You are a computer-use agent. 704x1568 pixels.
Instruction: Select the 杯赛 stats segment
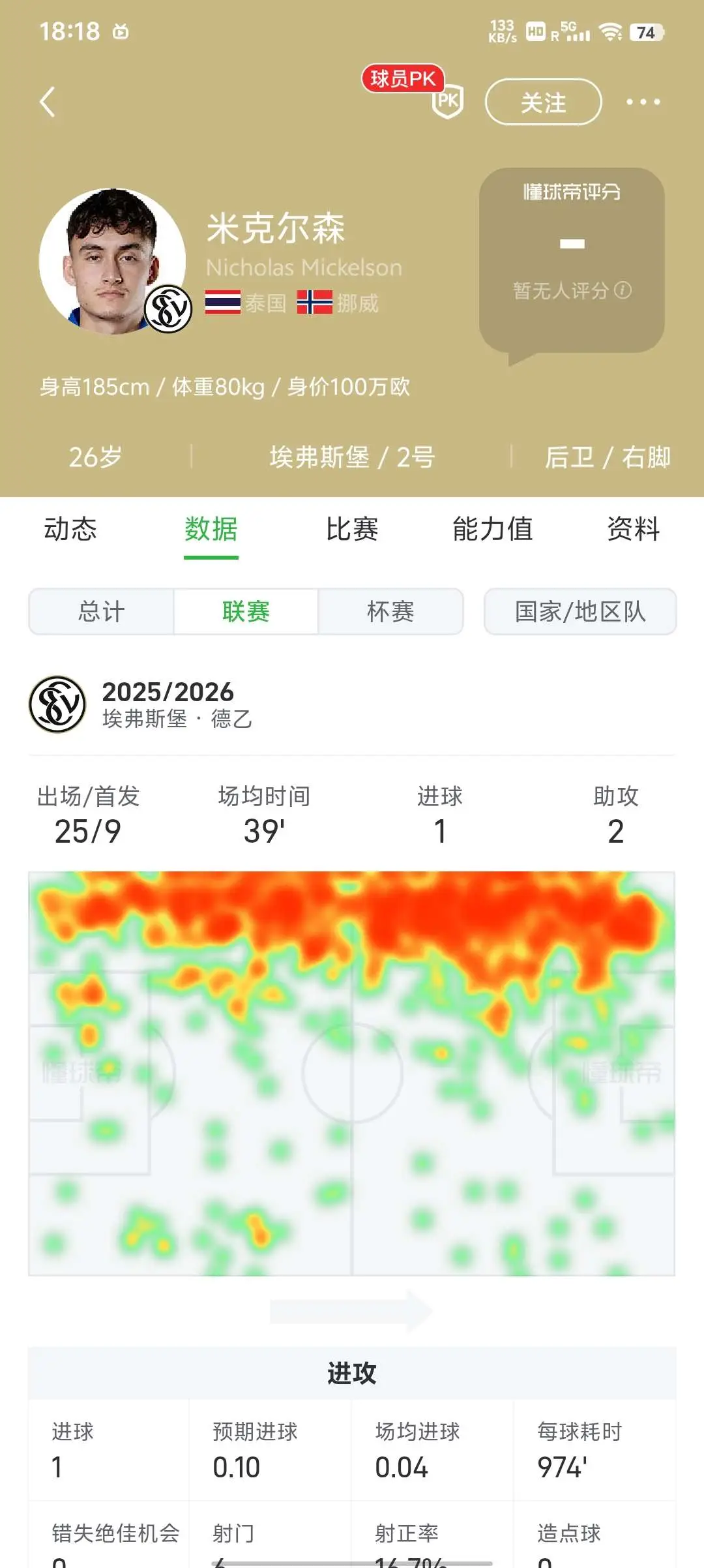tap(390, 612)
